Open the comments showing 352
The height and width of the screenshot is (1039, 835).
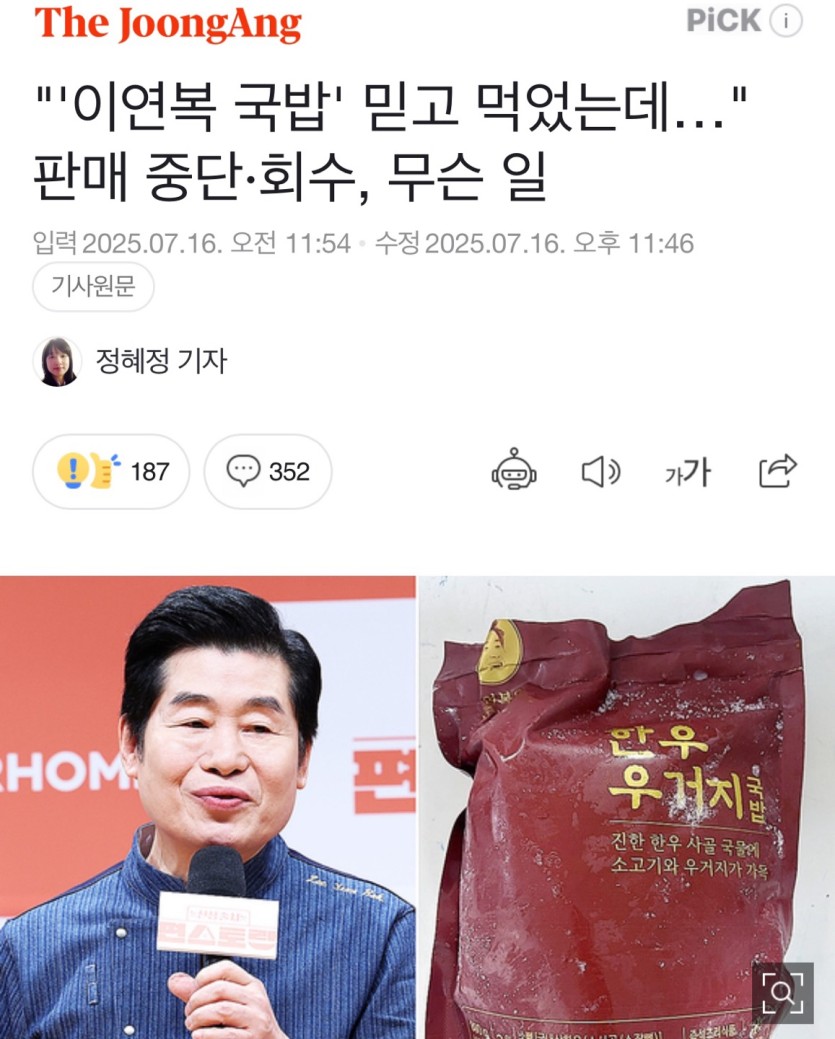(268, 471)
